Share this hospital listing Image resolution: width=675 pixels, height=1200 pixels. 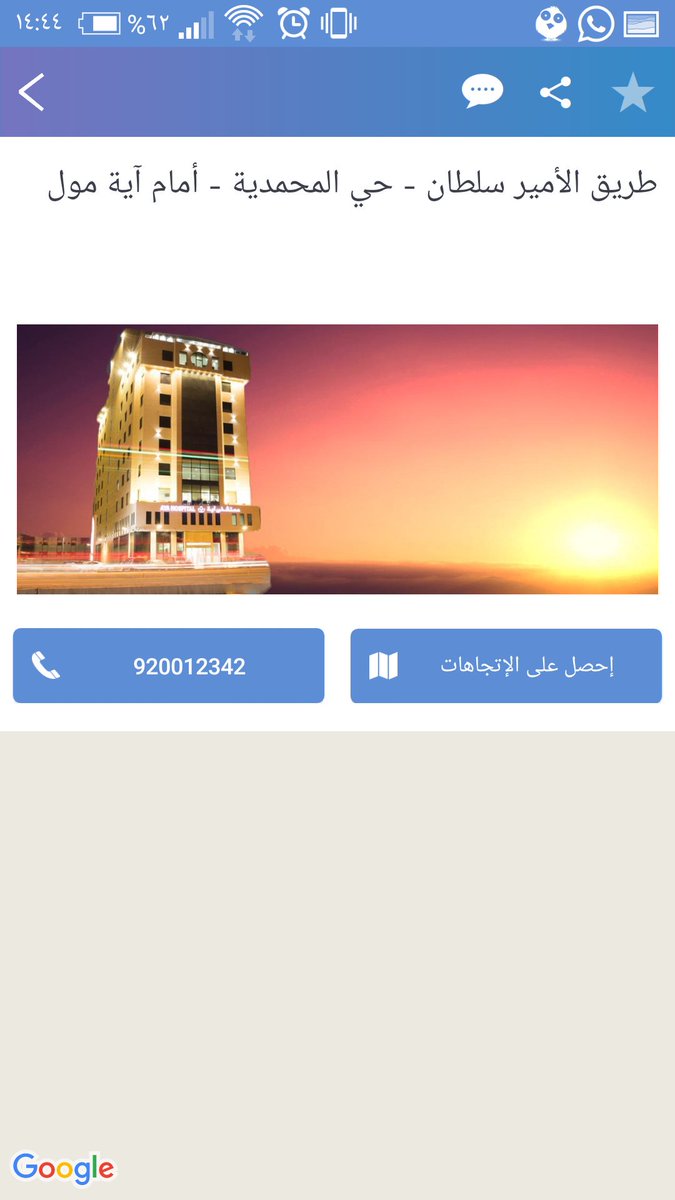(x=555, y=93)
